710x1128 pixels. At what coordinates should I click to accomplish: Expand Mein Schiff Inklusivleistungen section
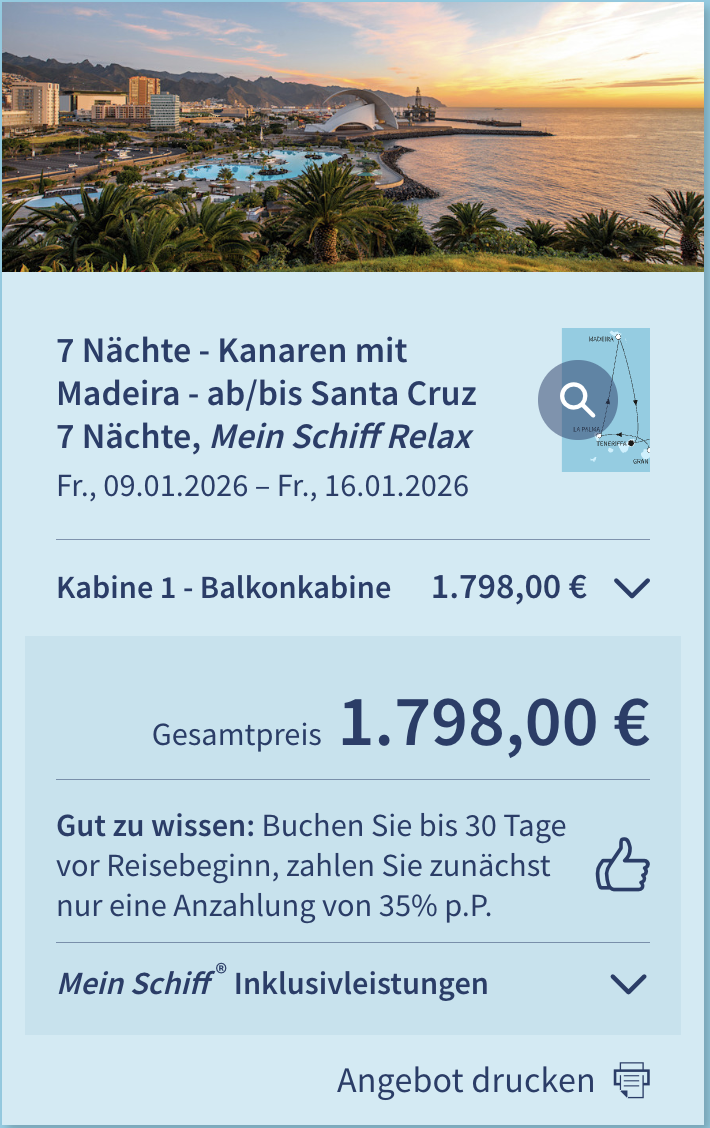tap(628, 984)
